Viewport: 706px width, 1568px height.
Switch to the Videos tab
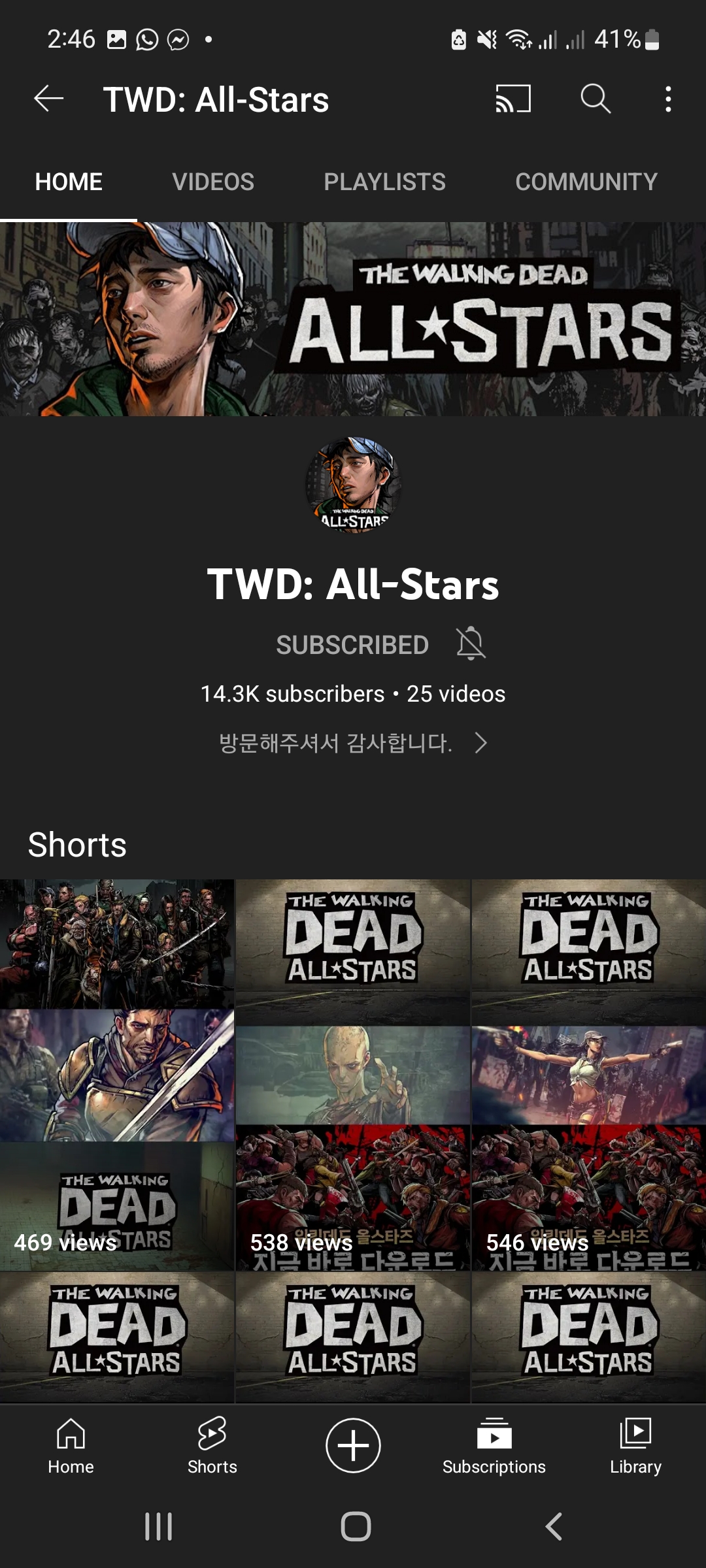click(213, 182)
